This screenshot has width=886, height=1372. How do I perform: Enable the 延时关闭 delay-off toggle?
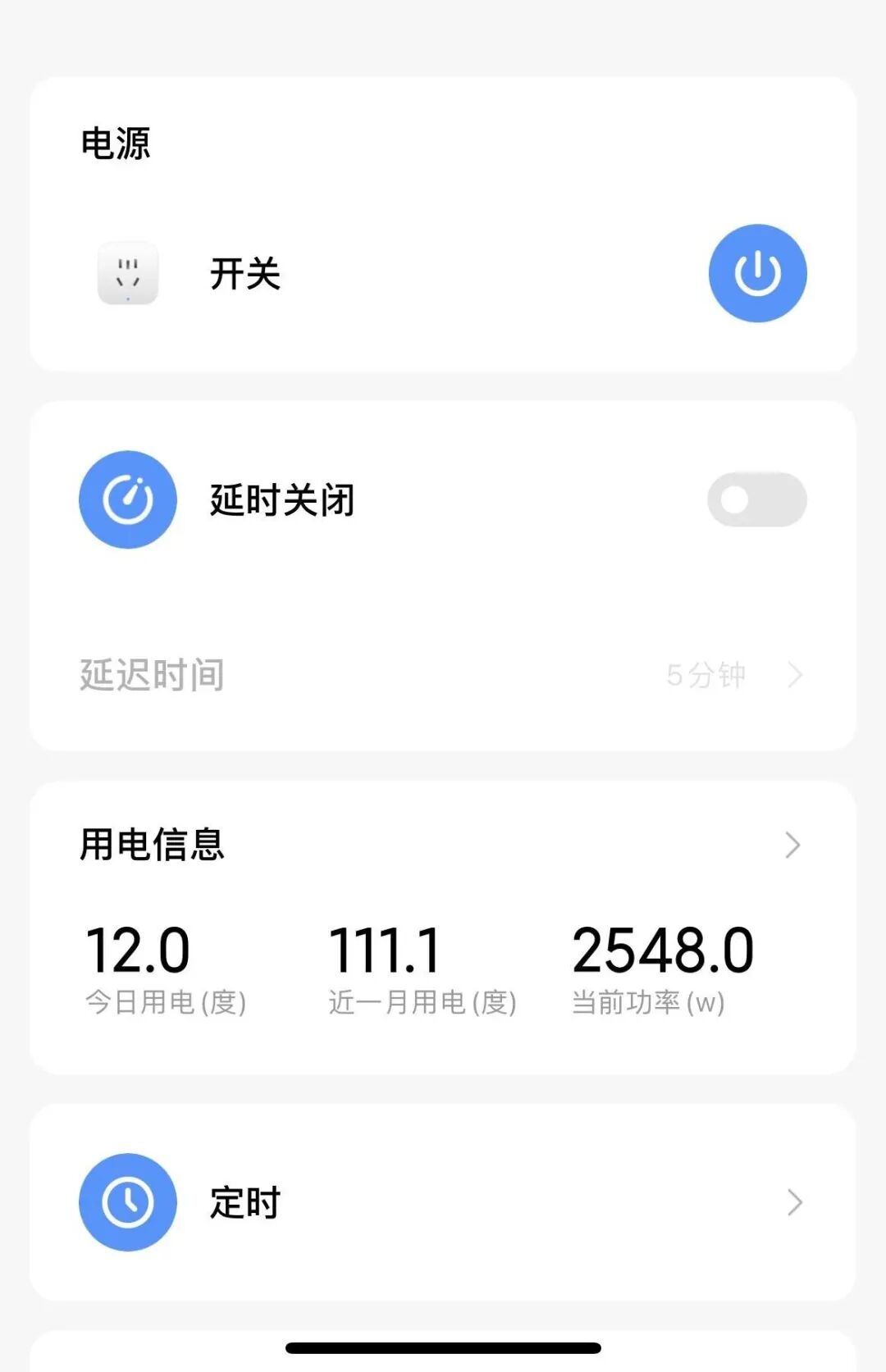[x=756, y=499]
